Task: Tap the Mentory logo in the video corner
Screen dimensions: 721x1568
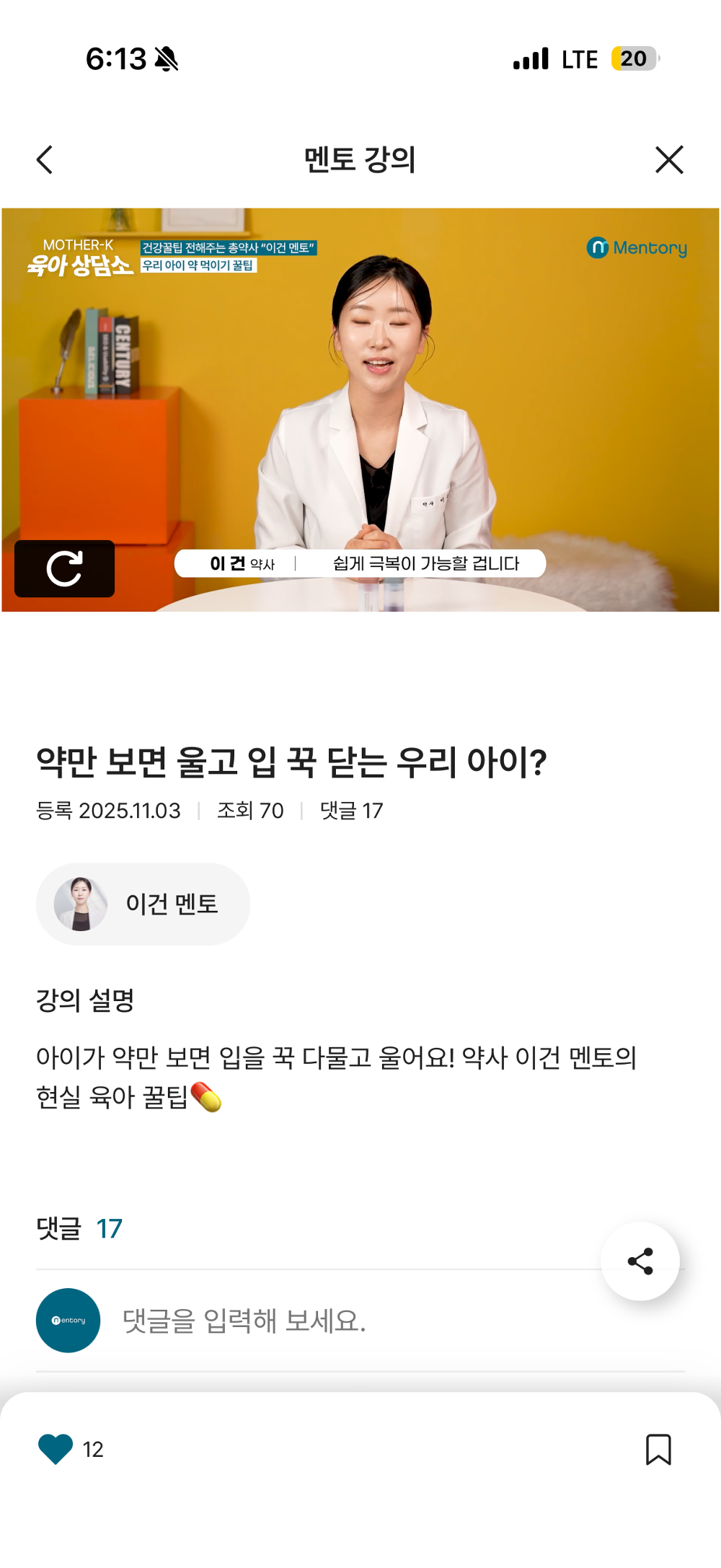Action: (637, 248)
